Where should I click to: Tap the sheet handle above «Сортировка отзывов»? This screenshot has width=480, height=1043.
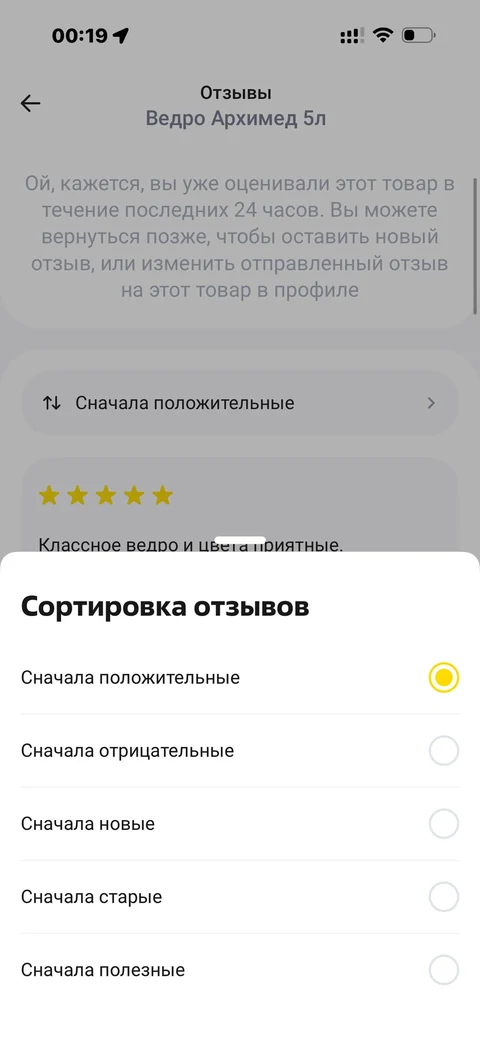[x=240, y=540]
